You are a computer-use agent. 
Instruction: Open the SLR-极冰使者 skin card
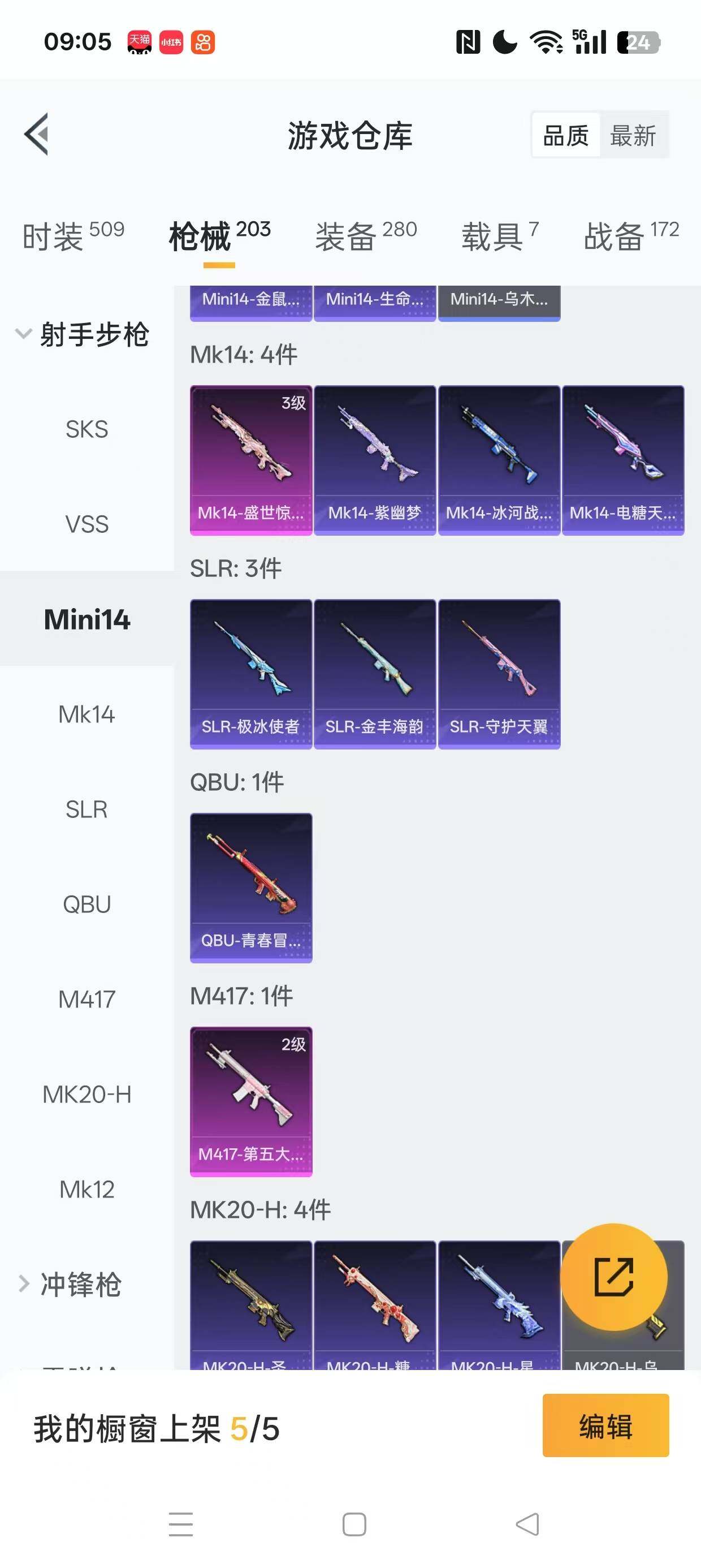pyautogui.click(x=250, y=674)
